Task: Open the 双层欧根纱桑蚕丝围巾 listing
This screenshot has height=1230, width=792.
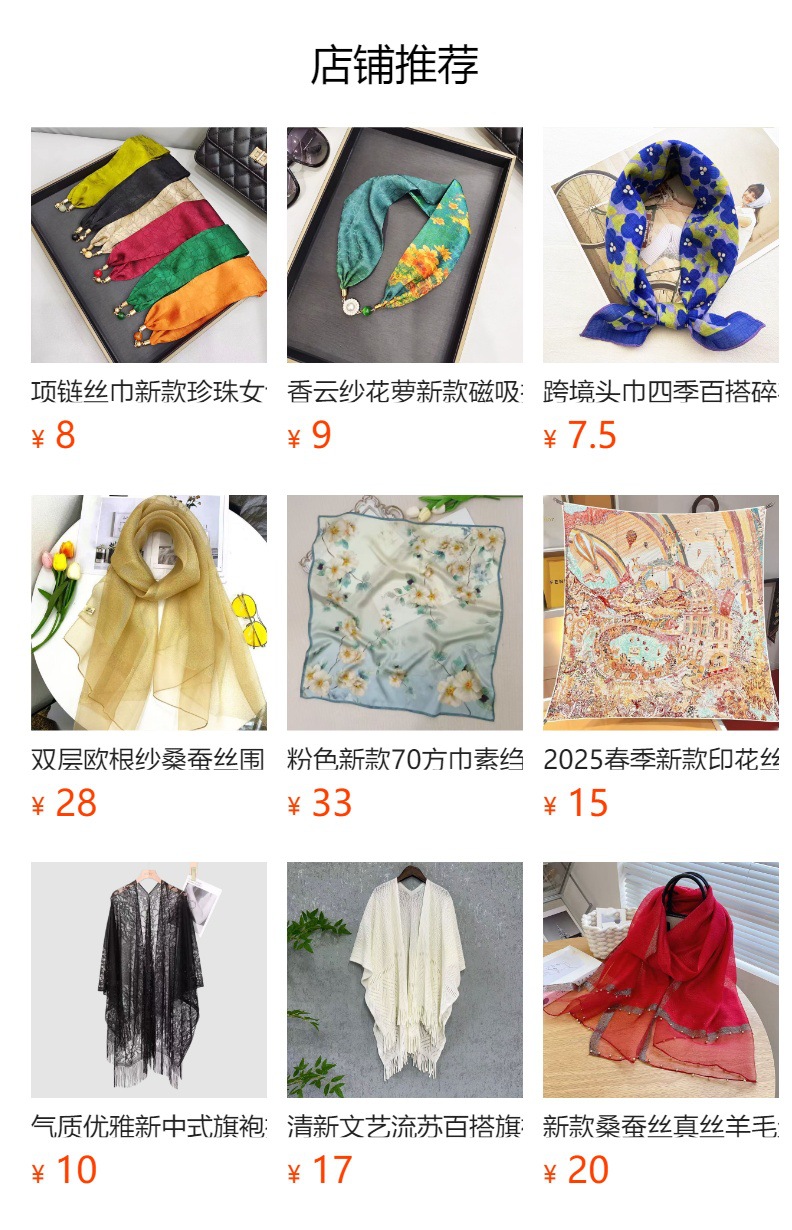Action: tap(149, 658)
